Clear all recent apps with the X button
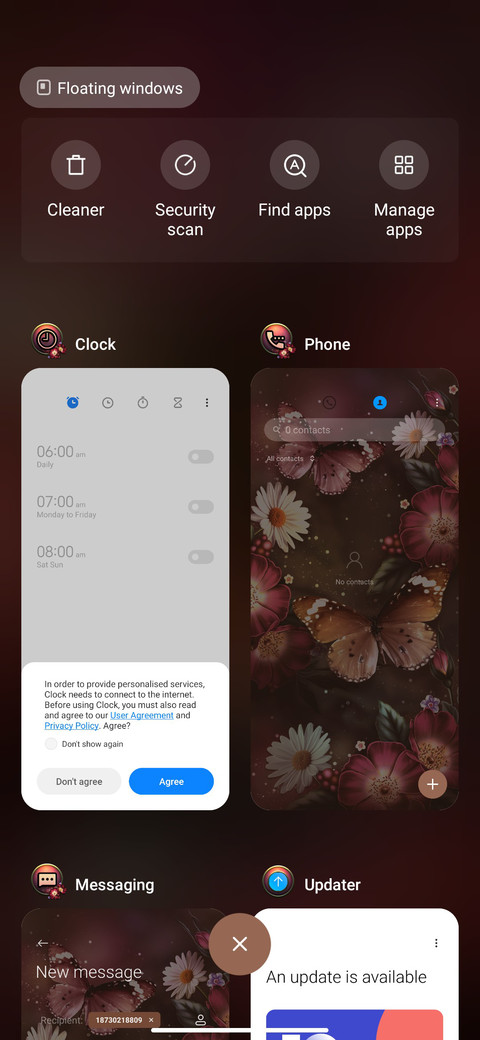480x1040 pixels. (240, 944)
